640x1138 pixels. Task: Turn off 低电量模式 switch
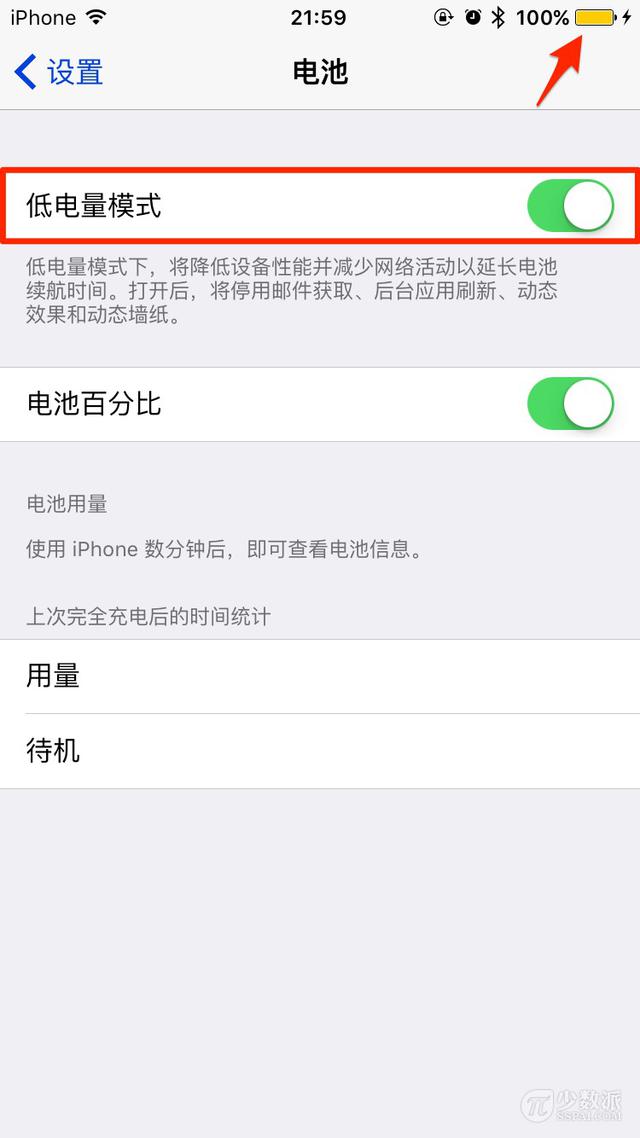tap(570, 206)
